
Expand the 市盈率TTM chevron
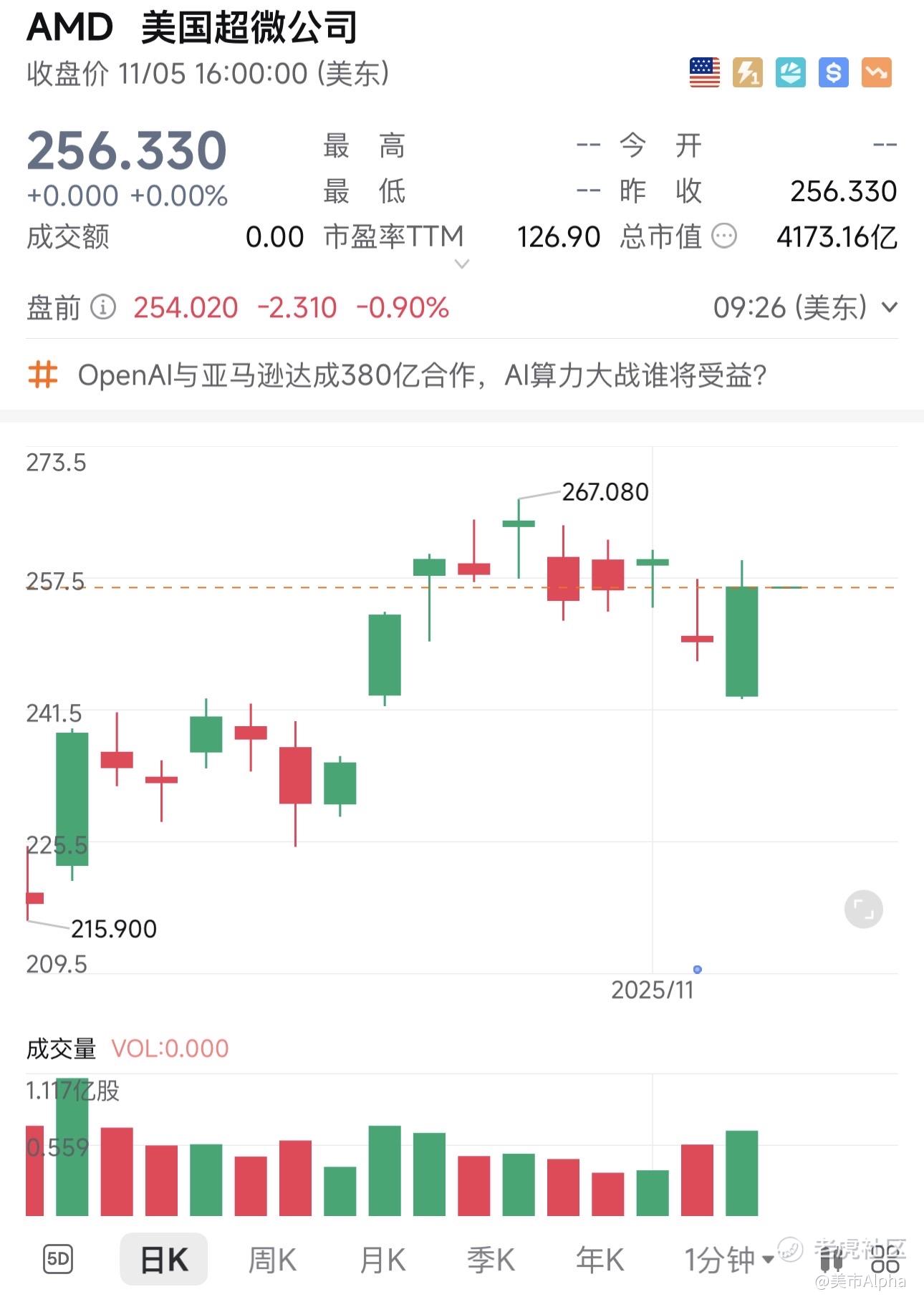point(462,264)
